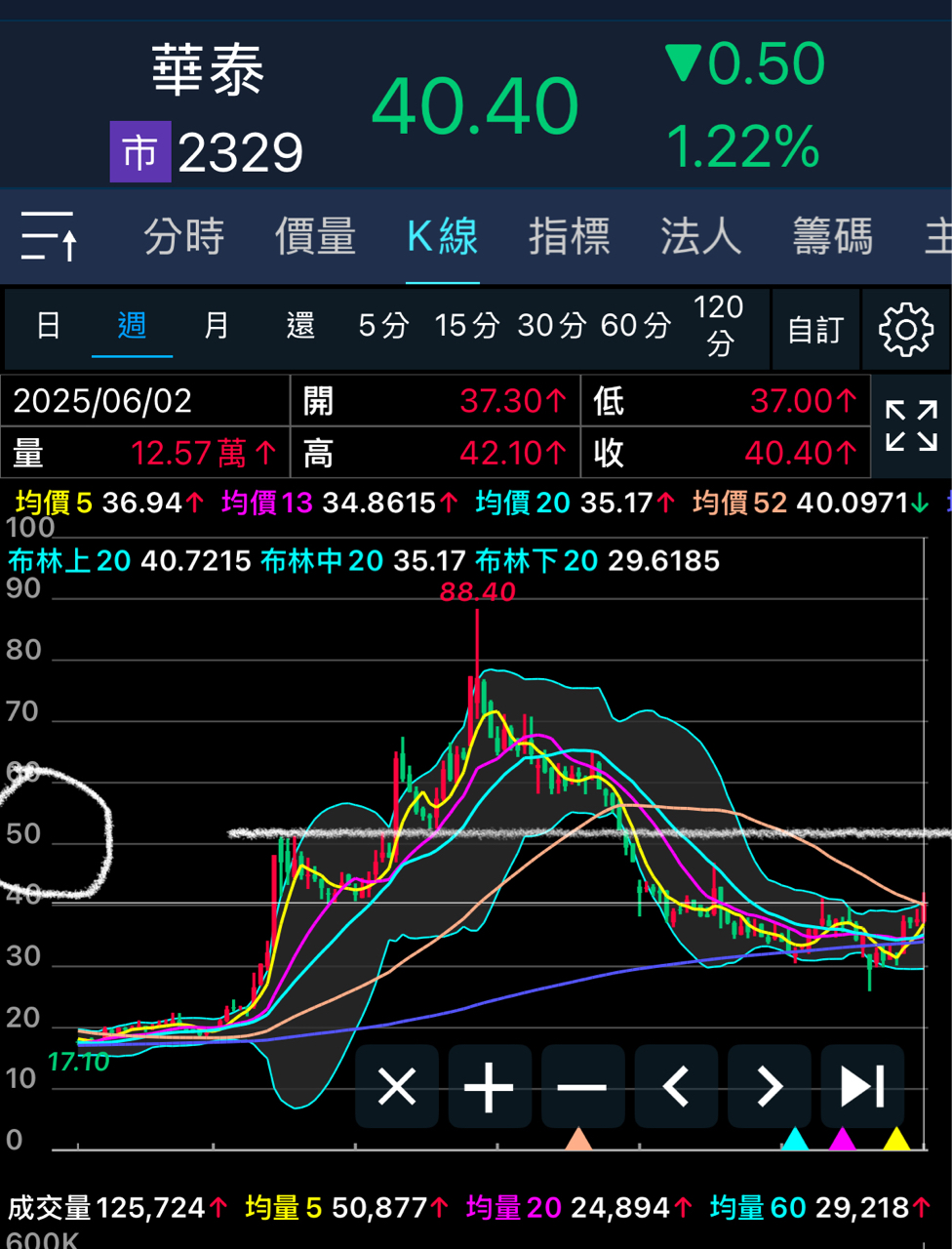Expand the chart to fullscreen
952x1249 pixels.
tap(911, 426)
